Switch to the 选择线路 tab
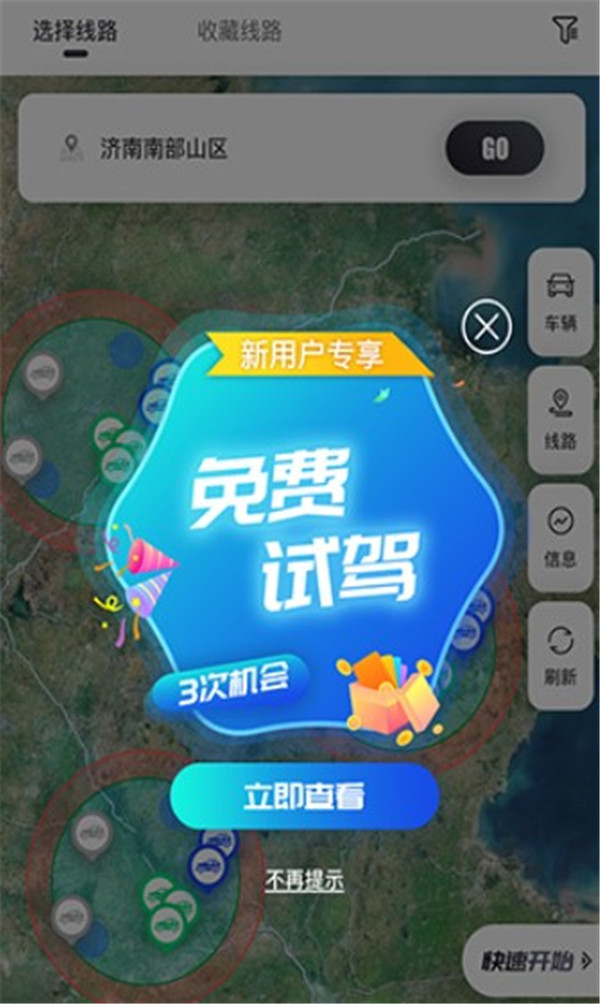The height and width of the screenshot is (1004, 600). coord(75,31)
